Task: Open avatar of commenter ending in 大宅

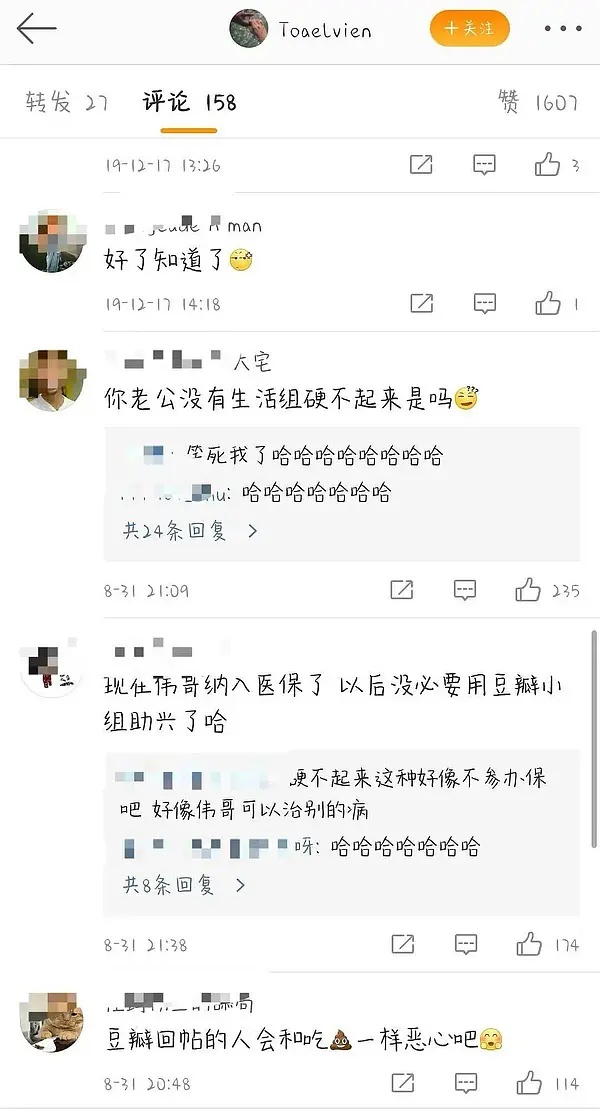Action: [52, 380]
